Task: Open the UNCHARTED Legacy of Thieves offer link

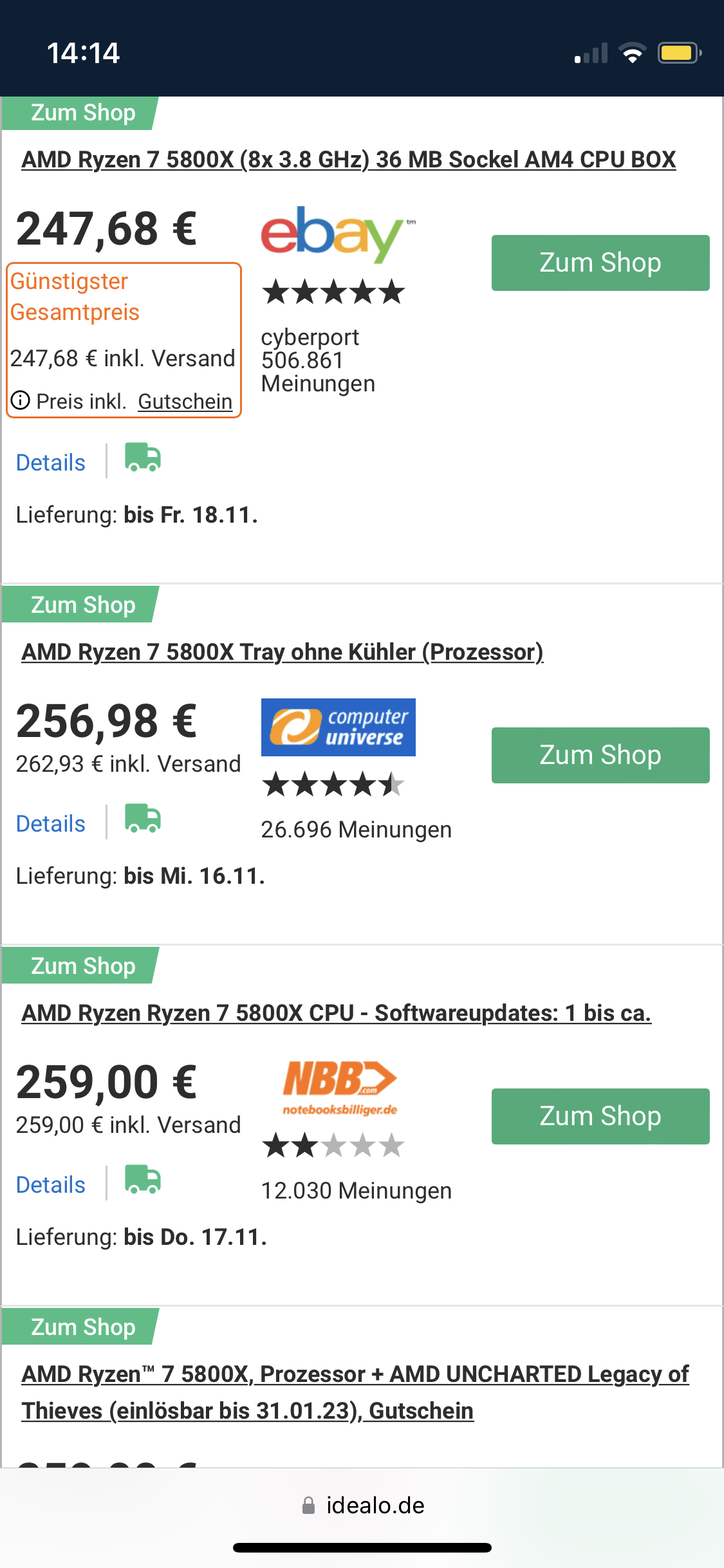Action: pyautogui.click(x=355, y=1392)
